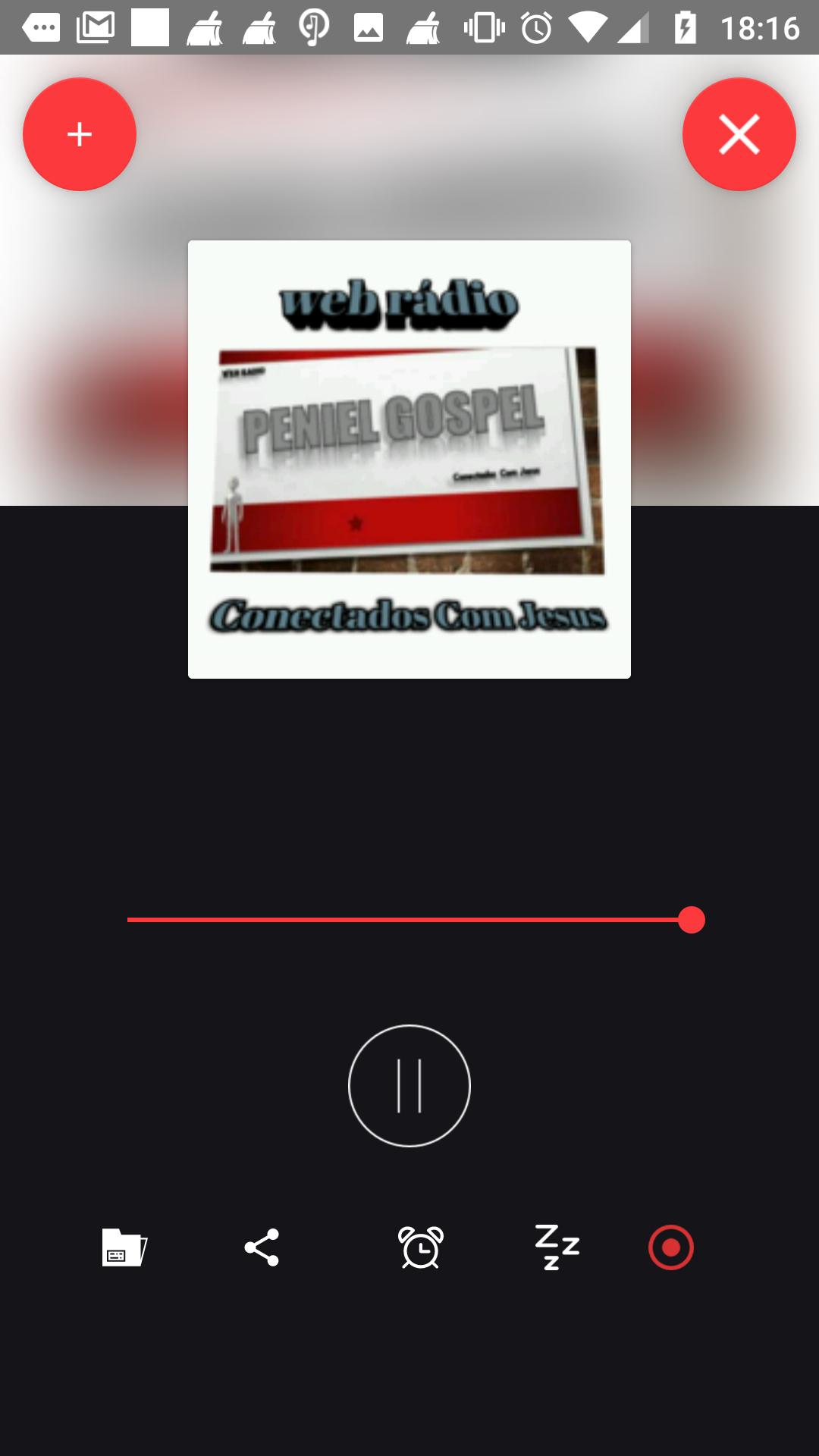Tap the Peniel Gospel album artwork
This screenshot has width=819, height=1456.
(409, 459)
